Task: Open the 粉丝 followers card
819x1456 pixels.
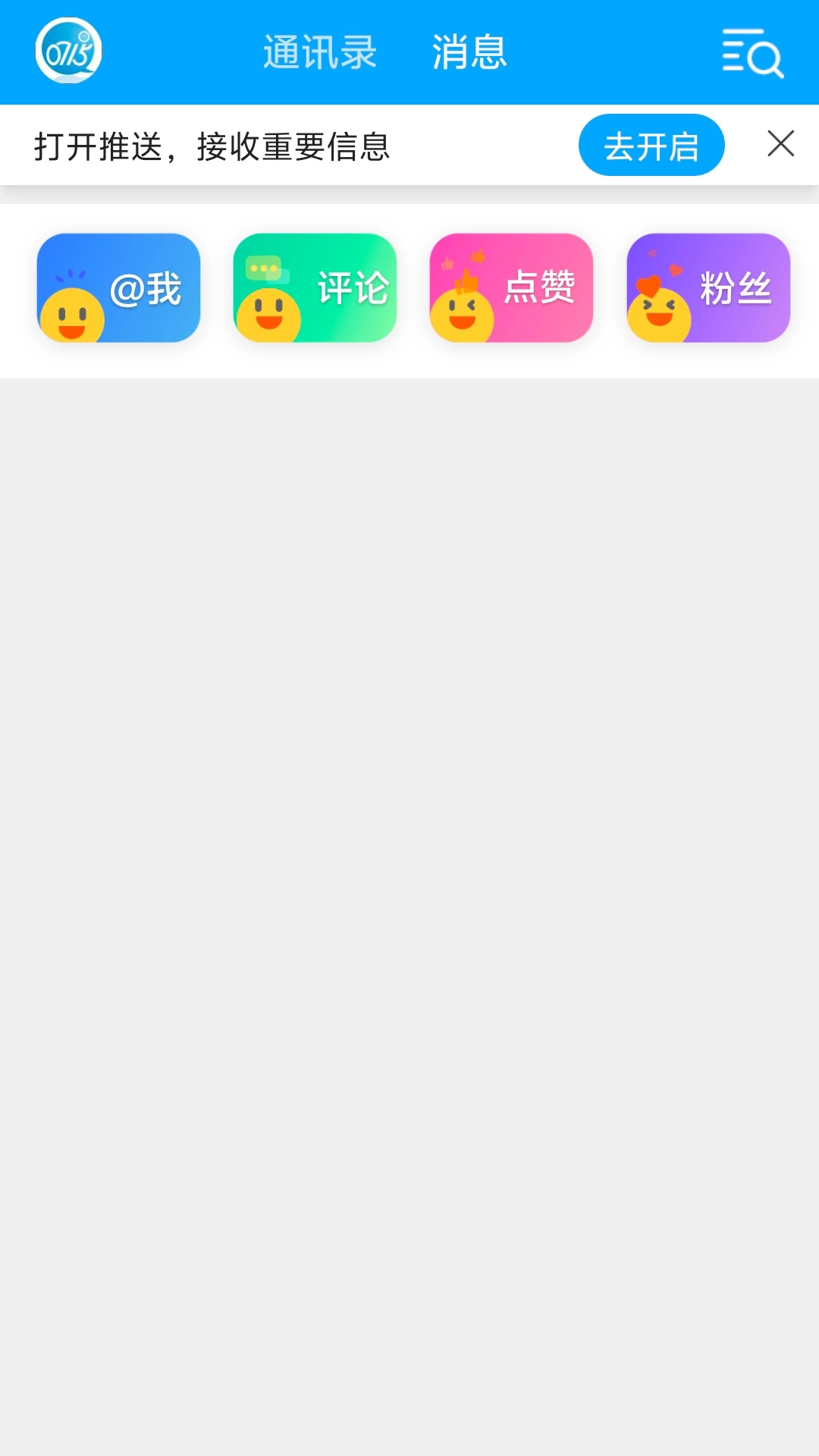Action: 708,288
